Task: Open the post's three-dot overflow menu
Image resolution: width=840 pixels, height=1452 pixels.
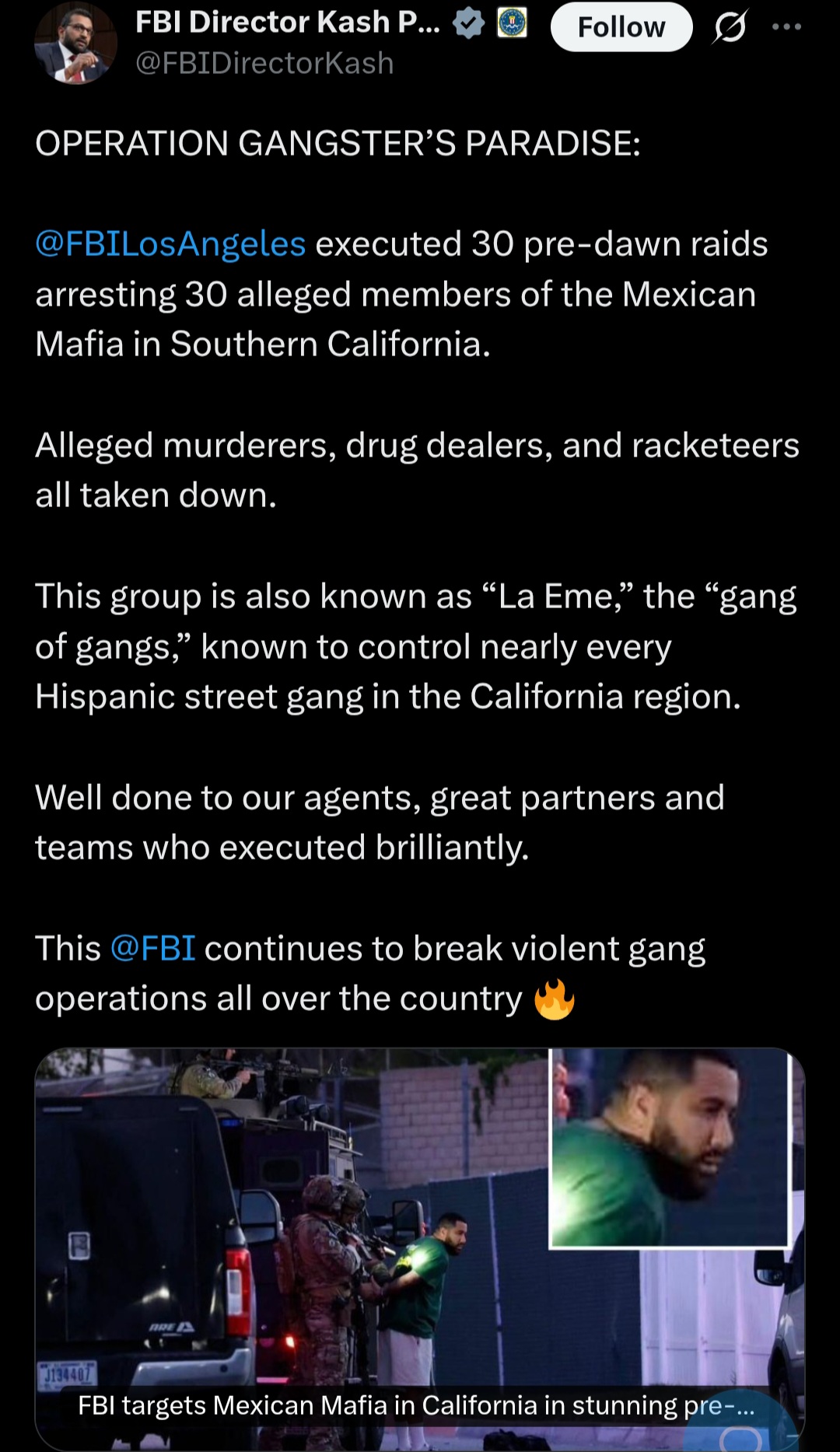Action: (786, 27)
